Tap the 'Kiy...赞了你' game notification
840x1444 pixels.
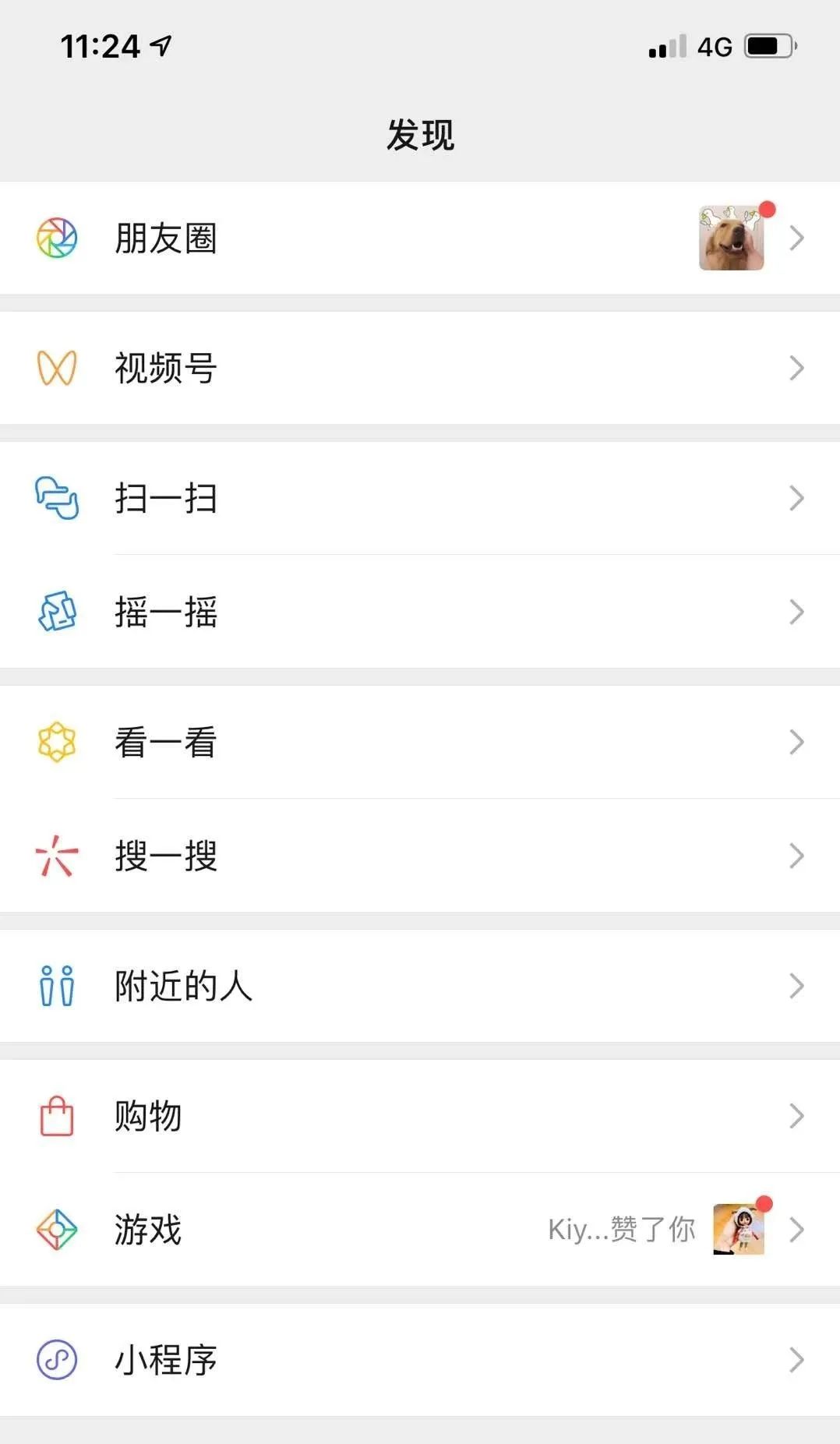tap(619, 1230)
